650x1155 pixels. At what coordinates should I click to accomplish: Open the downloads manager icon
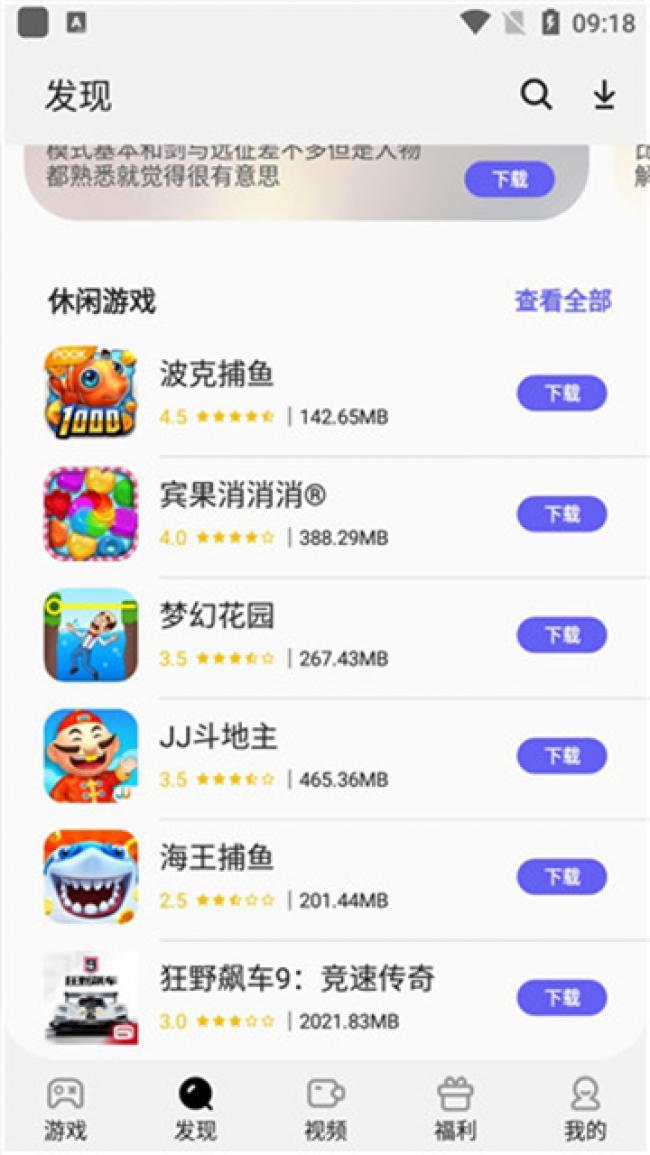pyautogui.click(x=604, y=95)
